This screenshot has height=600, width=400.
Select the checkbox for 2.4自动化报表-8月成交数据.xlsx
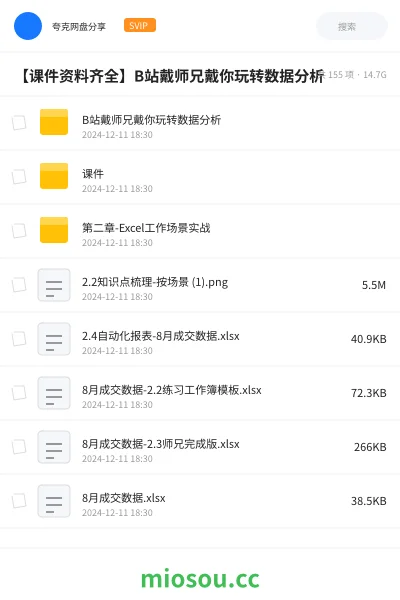(19, 339)
